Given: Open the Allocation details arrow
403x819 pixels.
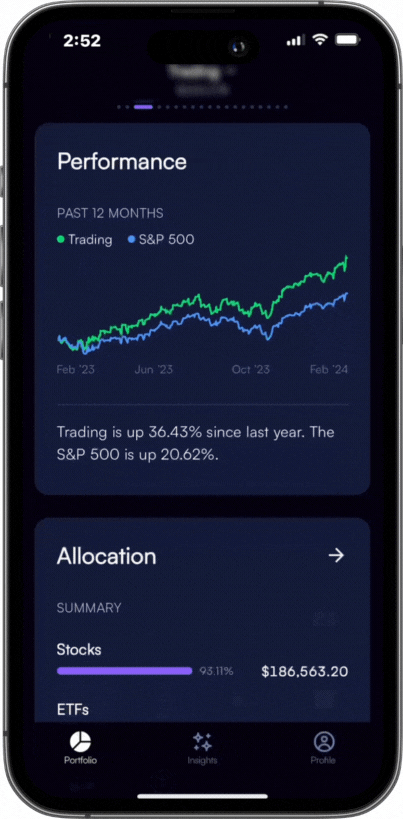Looking at the screenshot, I should coord(336,555).
